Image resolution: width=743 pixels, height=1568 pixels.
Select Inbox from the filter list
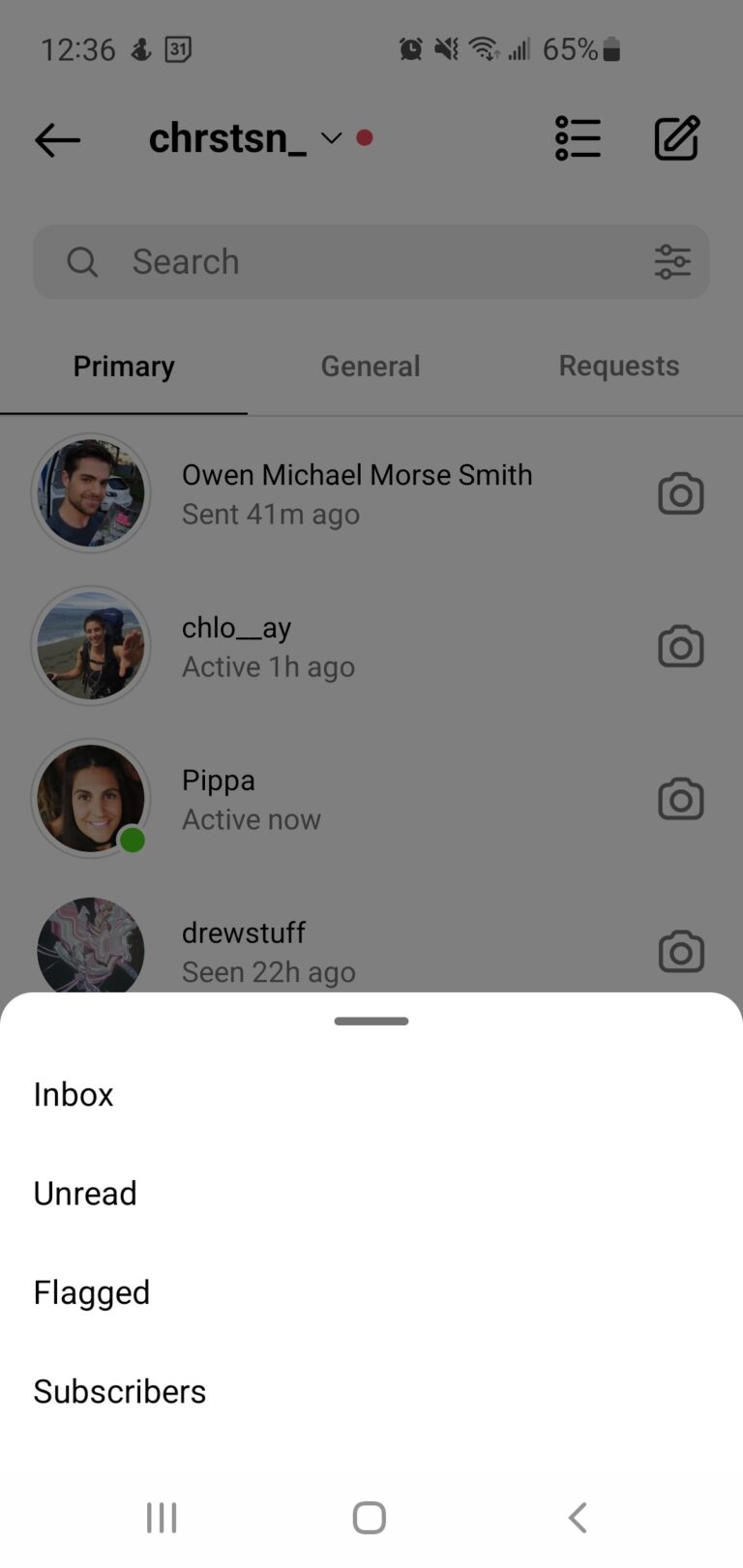click(x=73, y=1094)
